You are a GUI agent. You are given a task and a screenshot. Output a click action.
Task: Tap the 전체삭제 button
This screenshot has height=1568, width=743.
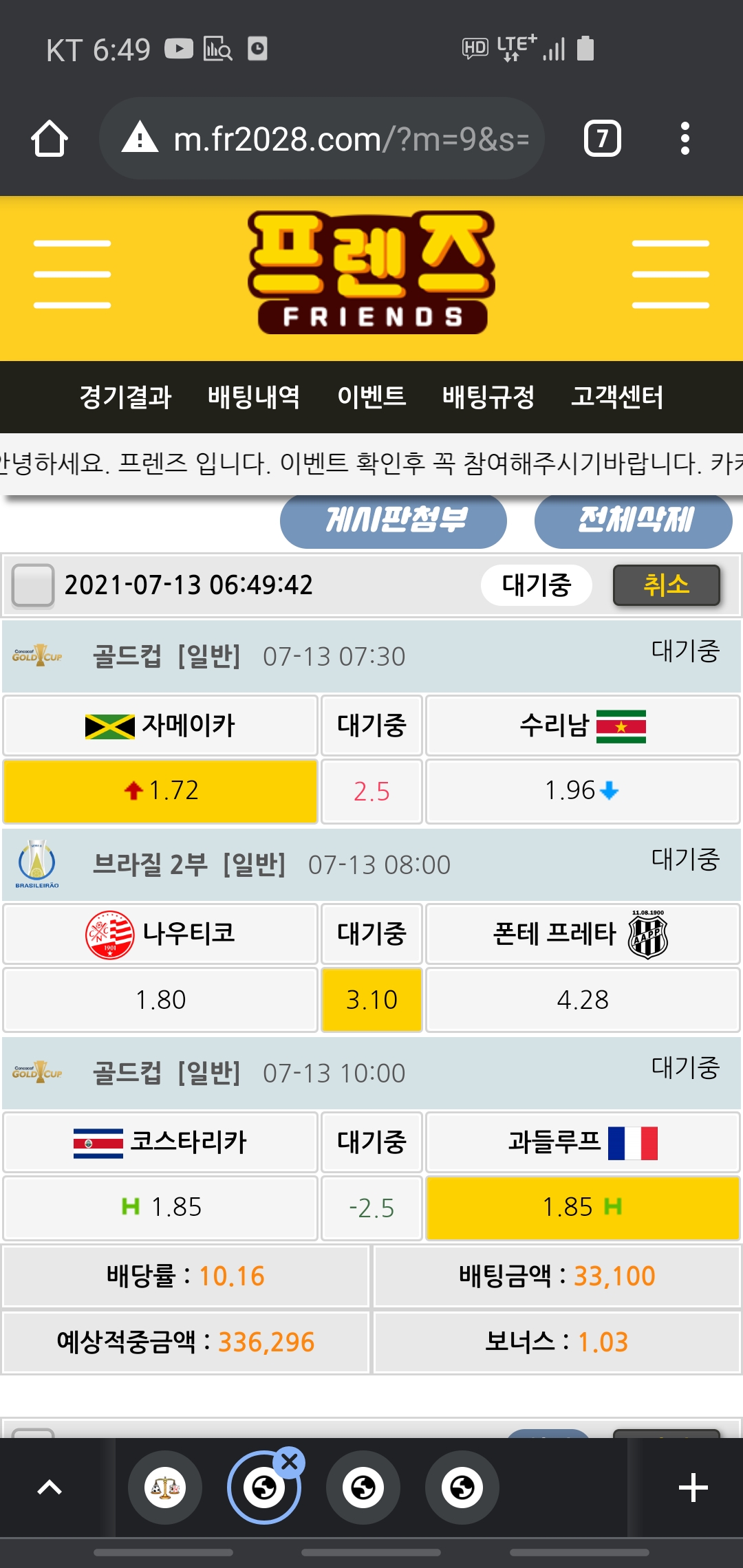pyautogui.click(x=633, y=521)
